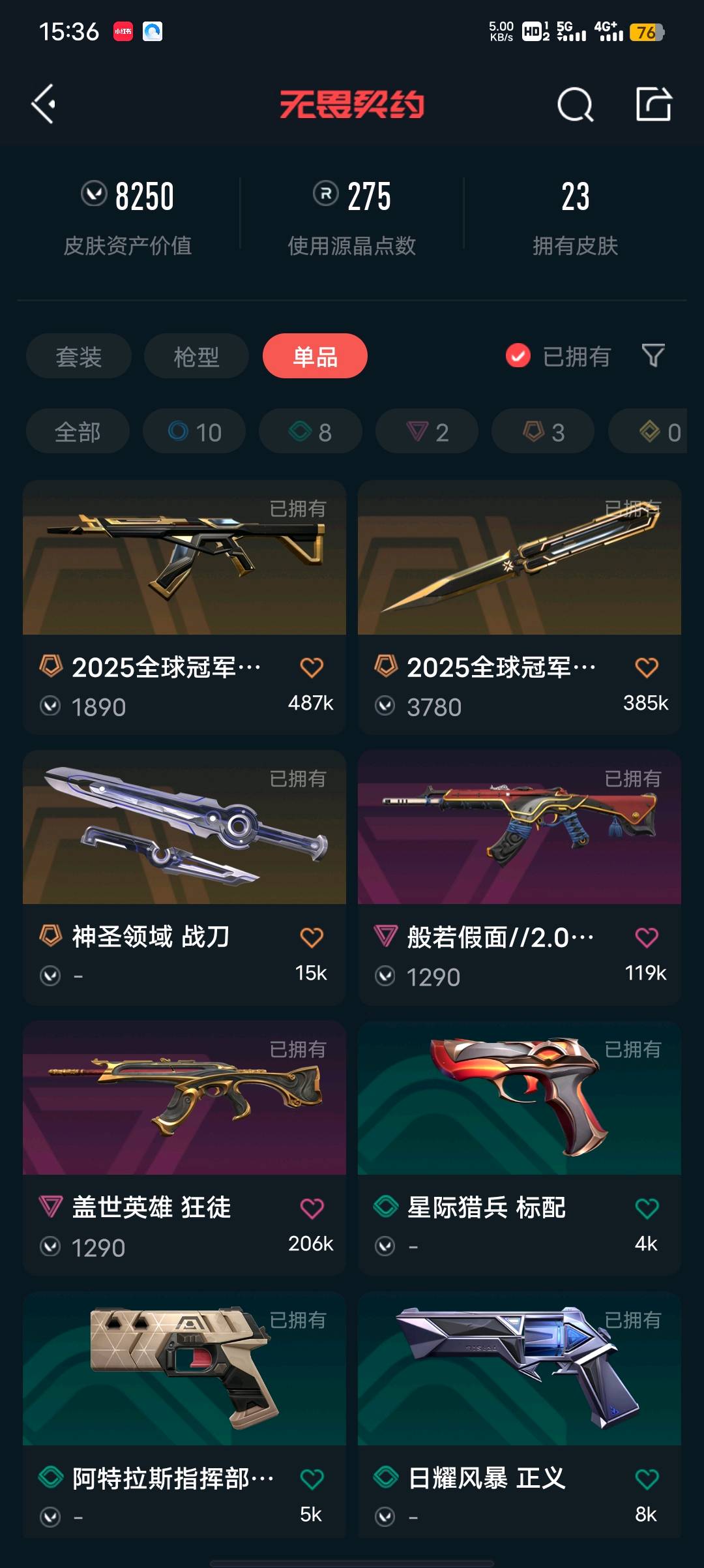This screenshot has height=1568, width=704.
Task: Filter by the green tier chip showing 8
Action: click(x=310, y=432)
